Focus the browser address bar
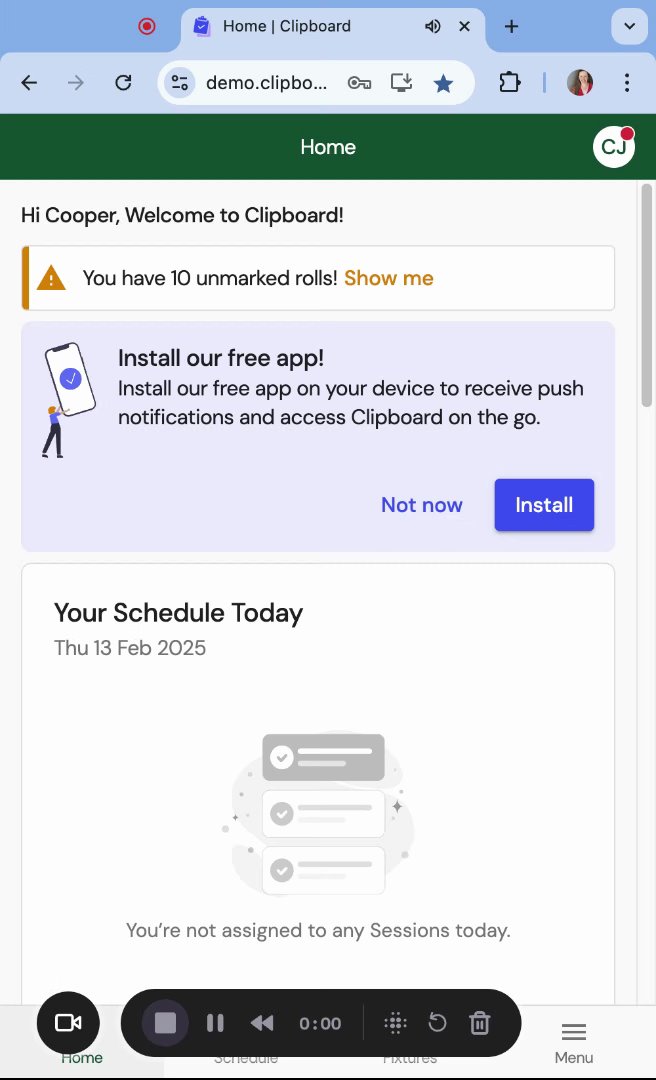This screenshot has width=656, height=1080. (266, 83)
